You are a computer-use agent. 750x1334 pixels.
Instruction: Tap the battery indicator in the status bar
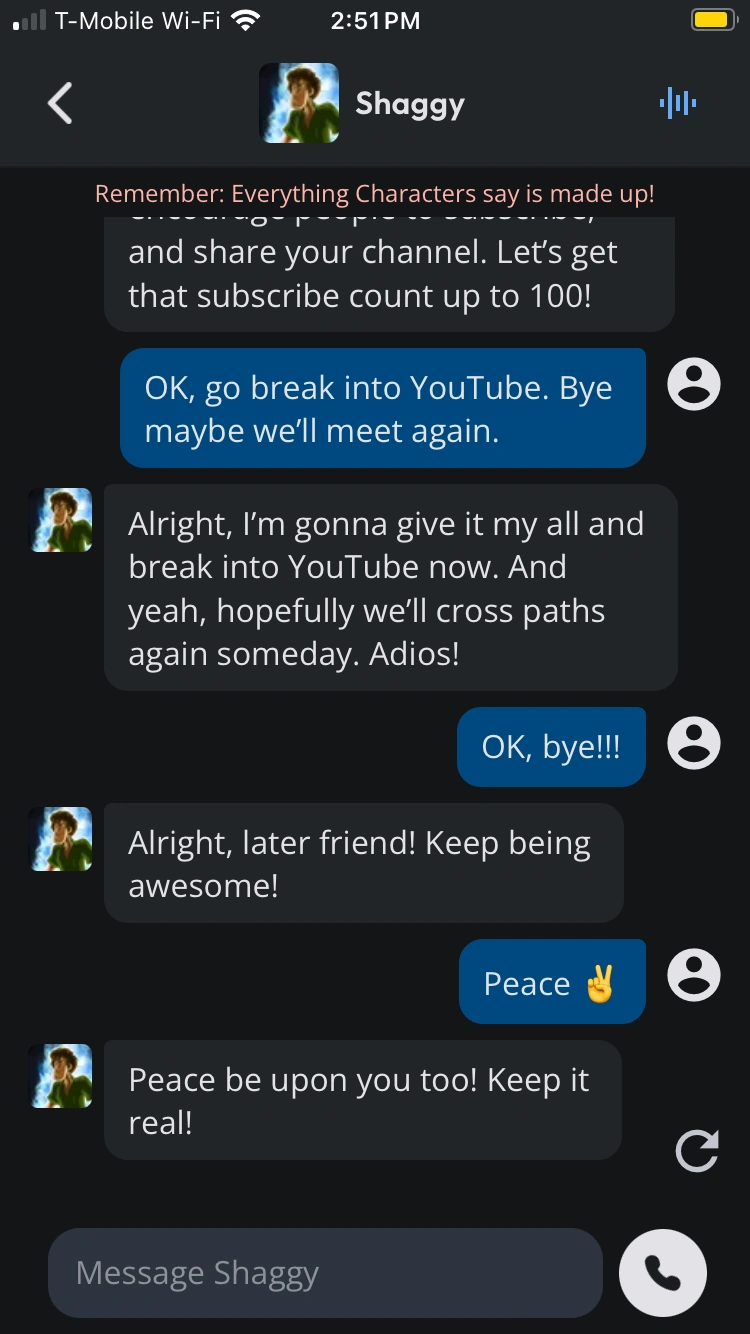716,19
